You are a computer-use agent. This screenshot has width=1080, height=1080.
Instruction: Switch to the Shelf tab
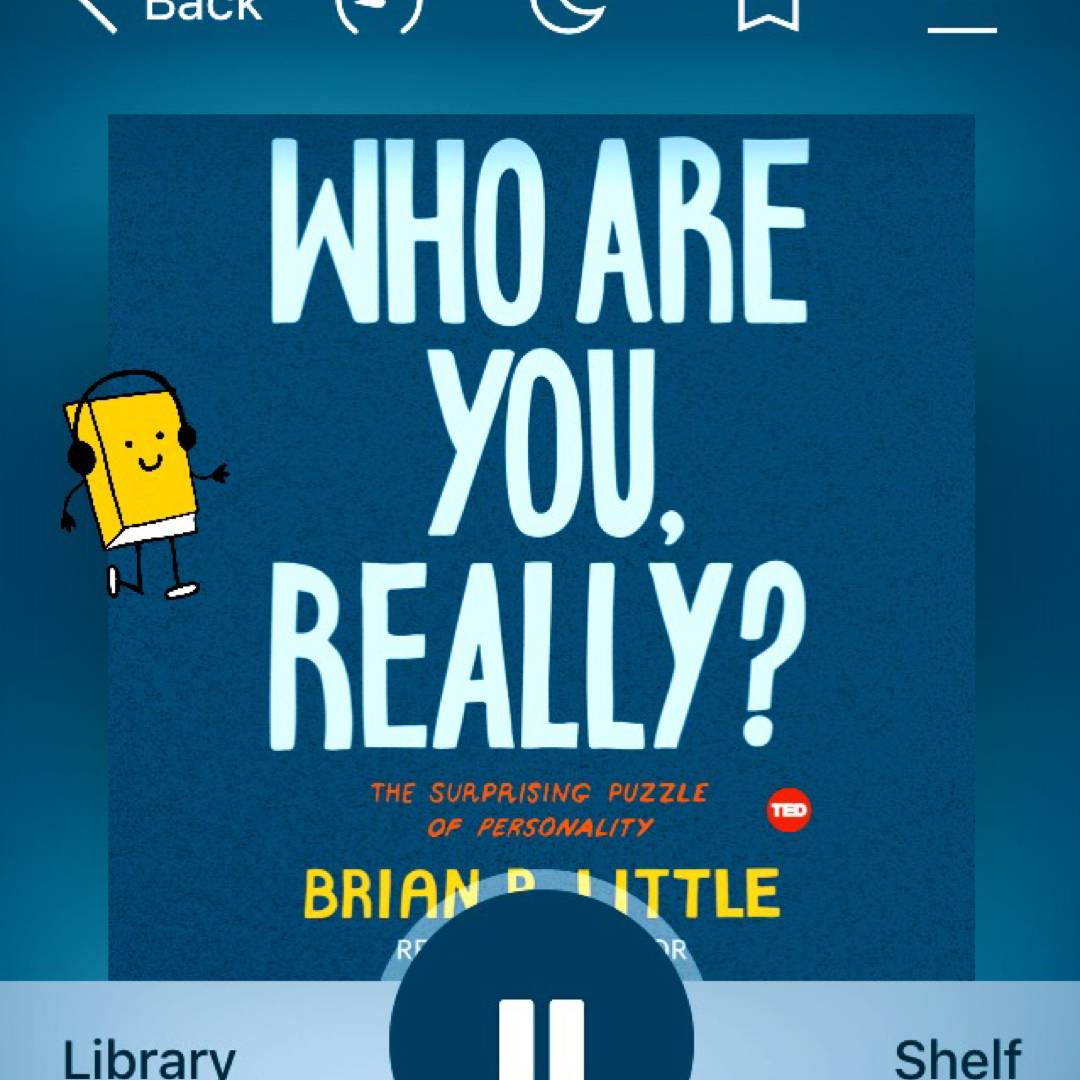pos(957,1055)
